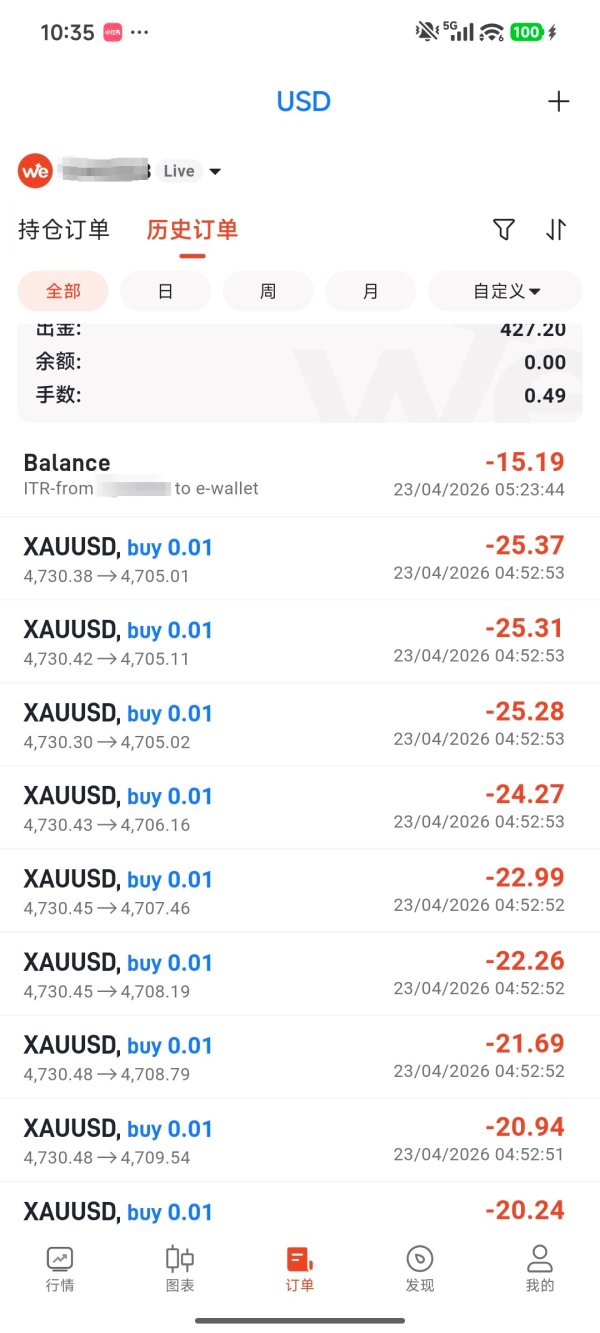The width and height of the screenshot is (600, 1333).
Task: Open the filter funnel icon
Action: (x=504, y=230)
